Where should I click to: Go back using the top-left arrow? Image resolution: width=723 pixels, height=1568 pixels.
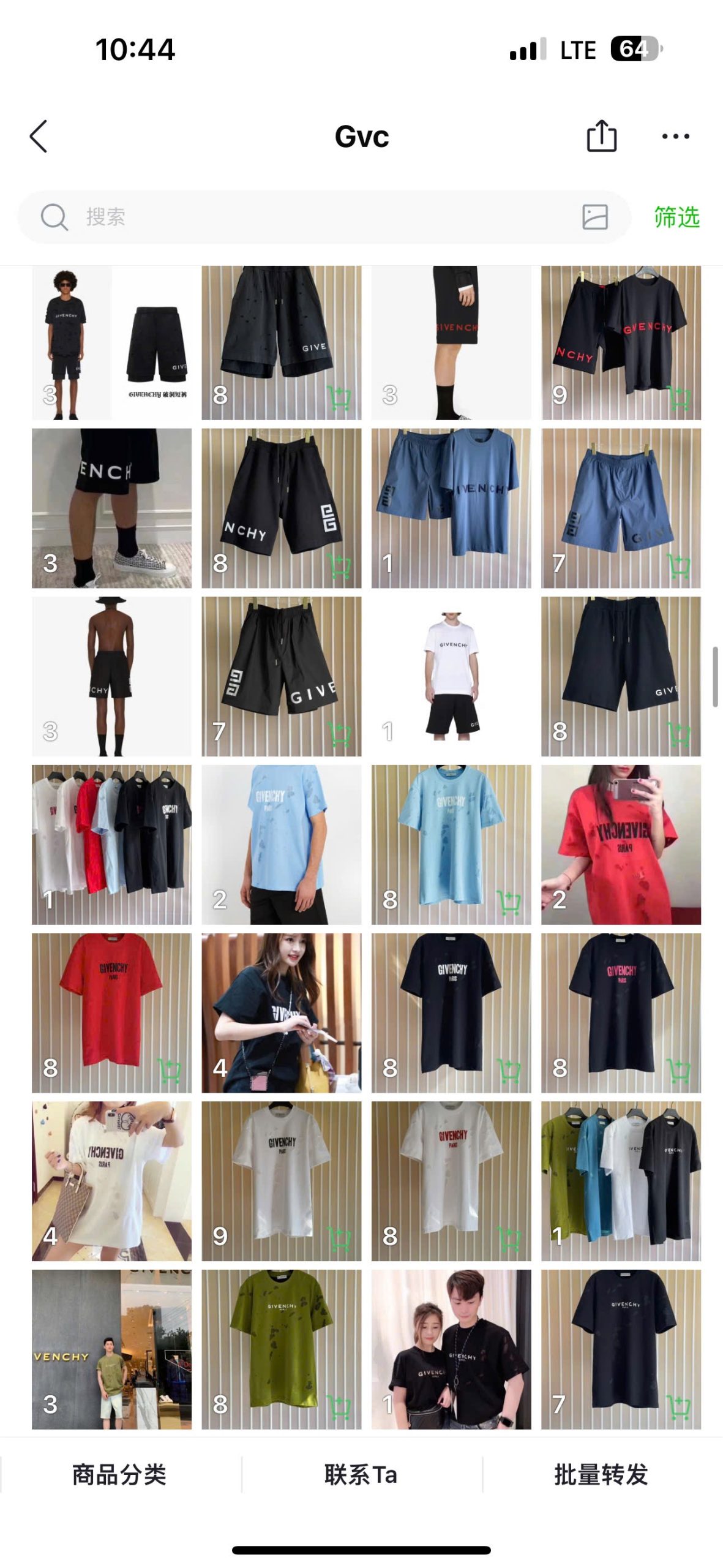tap(39, 136)
